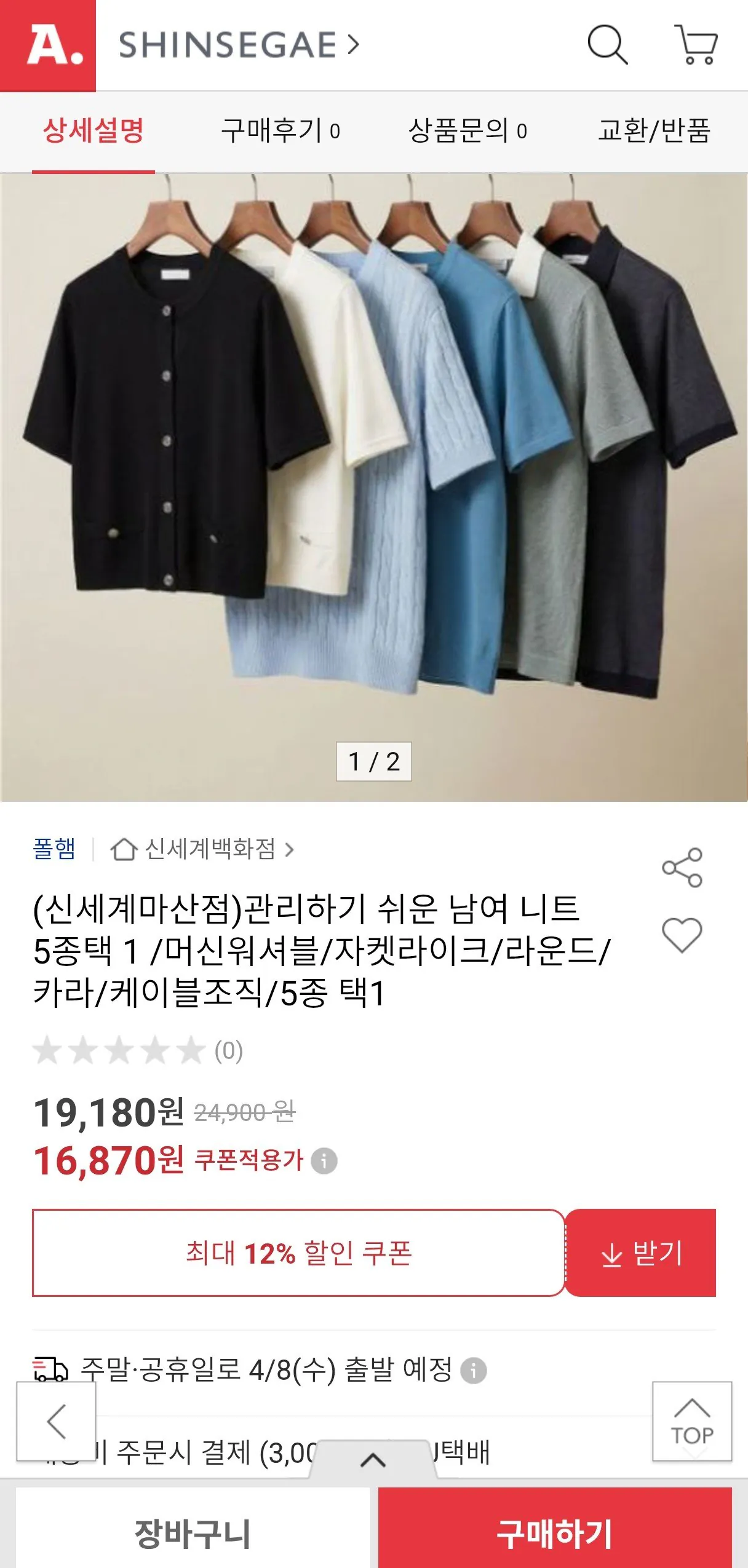
Task: Jump to TOP of page
Action: [692, 1421]
